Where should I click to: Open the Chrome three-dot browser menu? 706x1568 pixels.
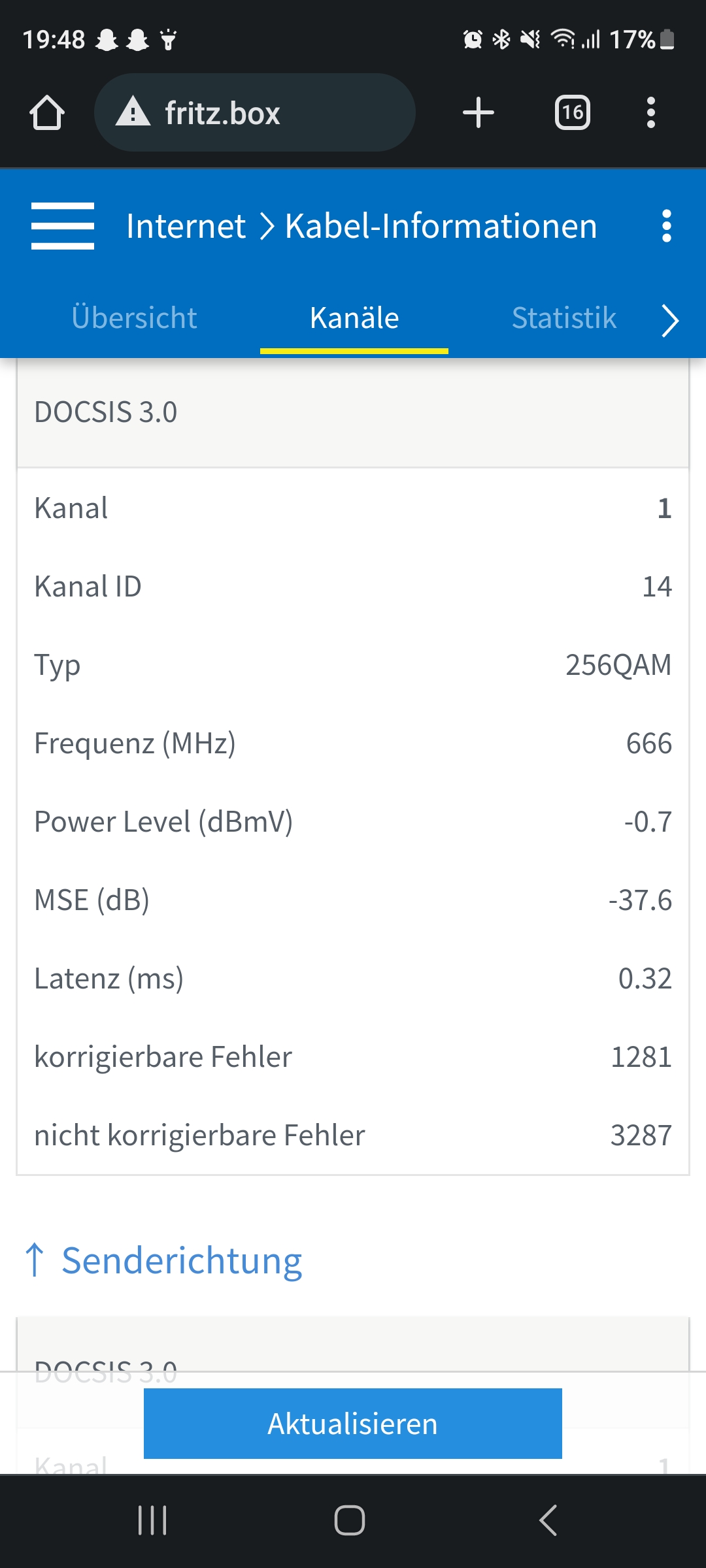point(651,112)
